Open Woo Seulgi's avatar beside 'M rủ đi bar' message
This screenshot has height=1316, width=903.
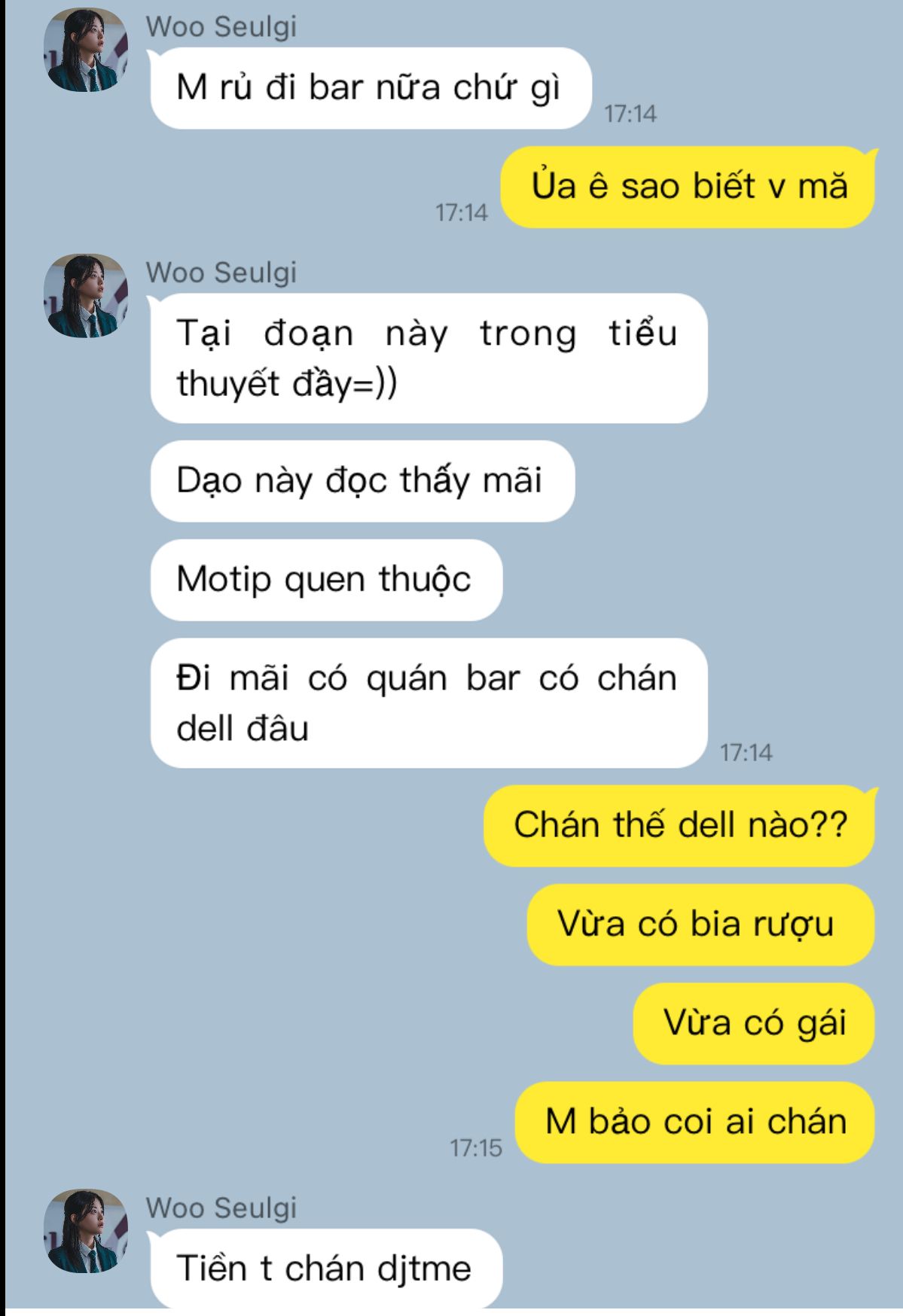point(86,50)
